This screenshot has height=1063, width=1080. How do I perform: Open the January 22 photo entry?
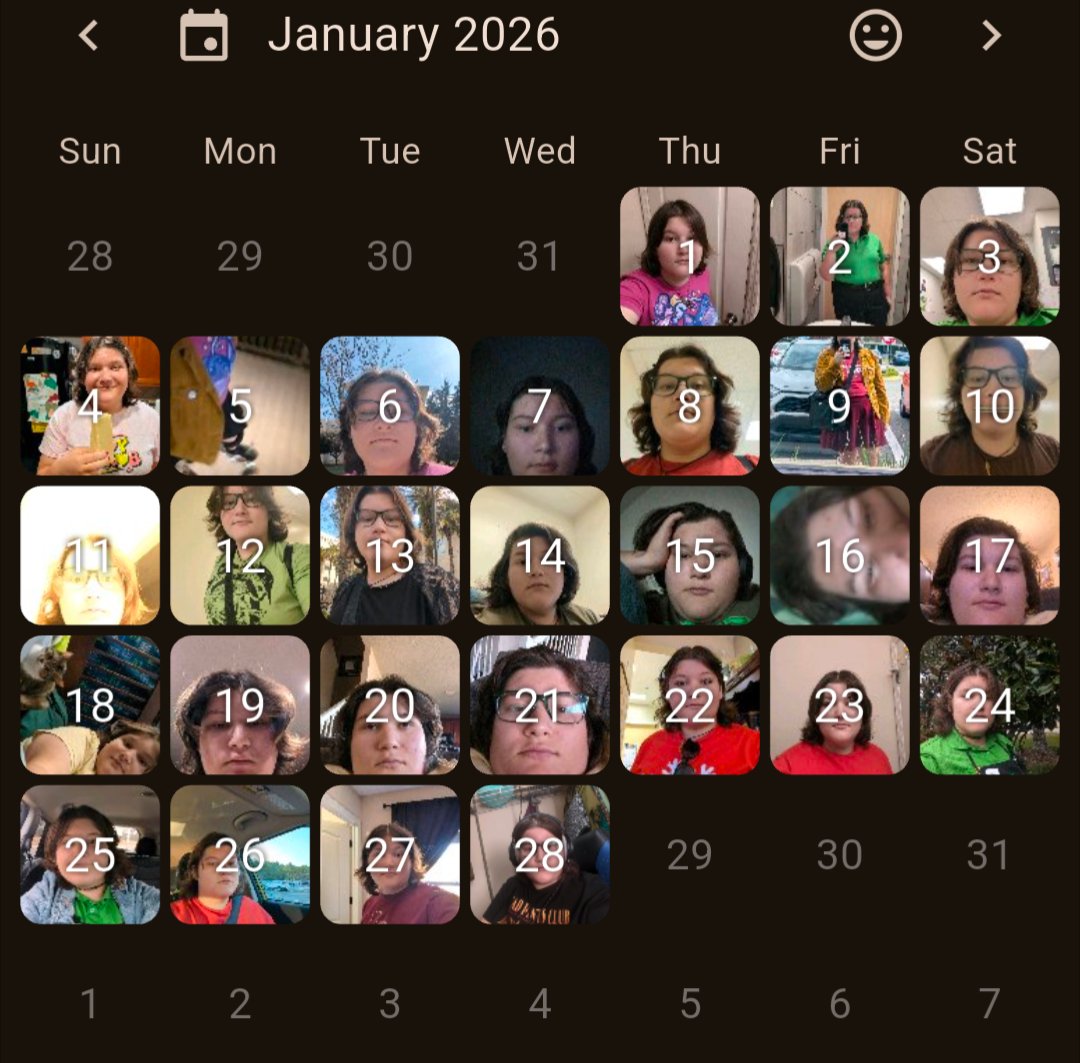[689, 705]
